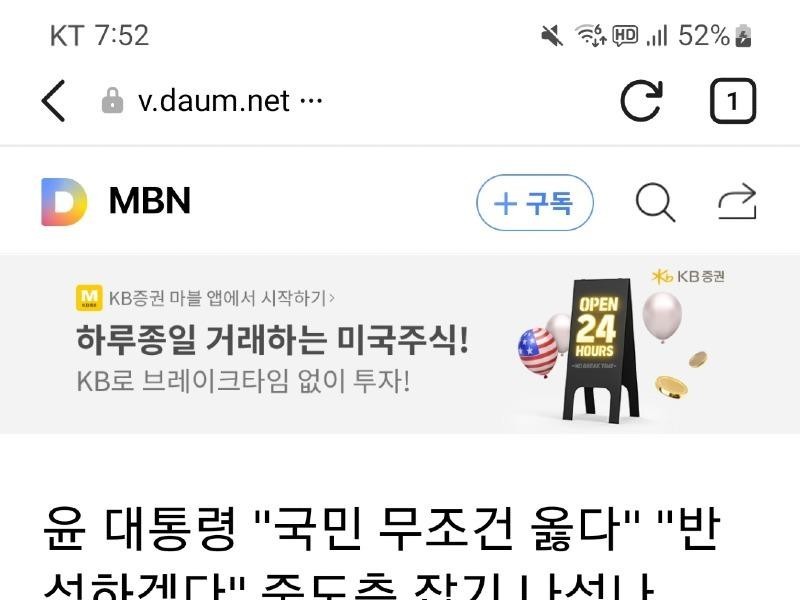
Task: Share this MBN article
Action: coord(737,203)
